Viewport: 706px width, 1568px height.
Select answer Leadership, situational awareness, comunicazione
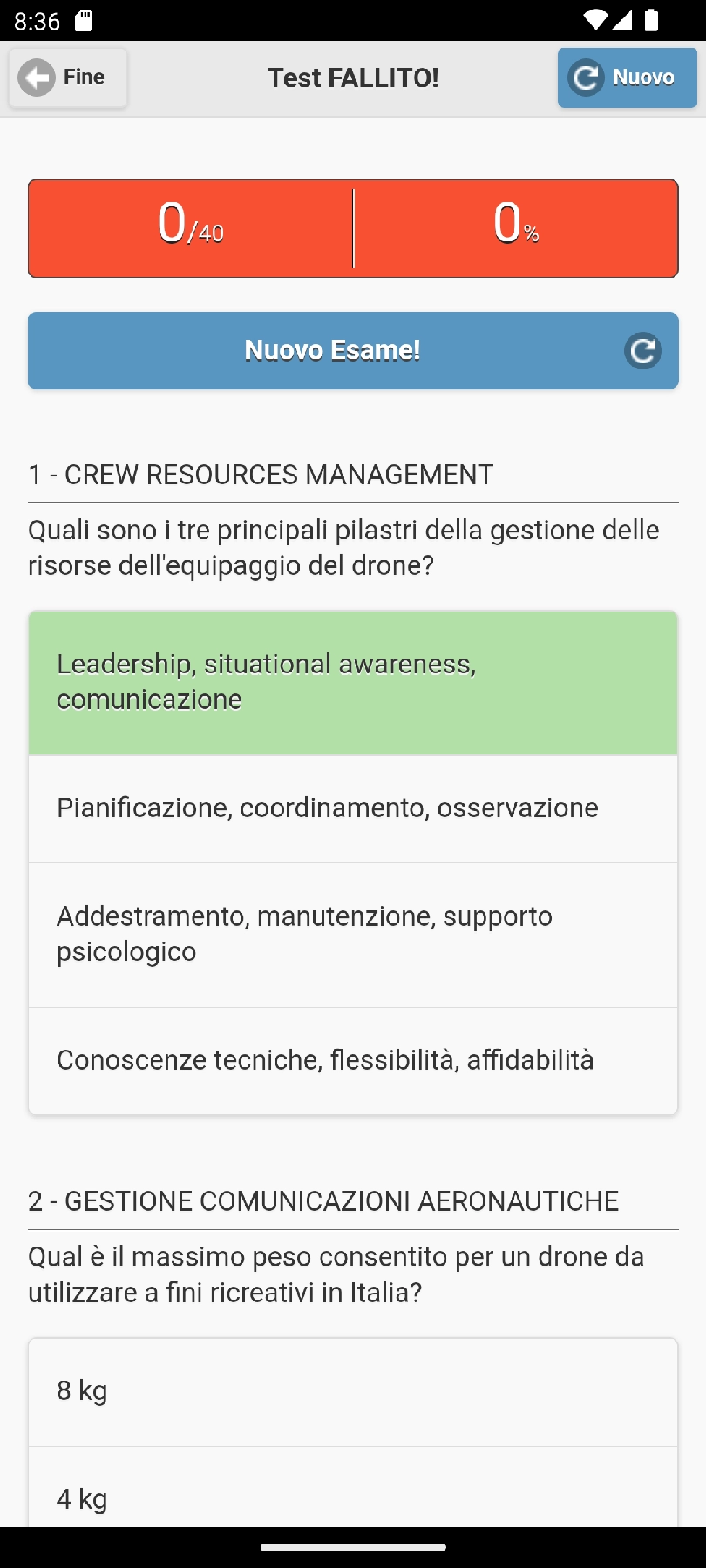tap(353, 682)
